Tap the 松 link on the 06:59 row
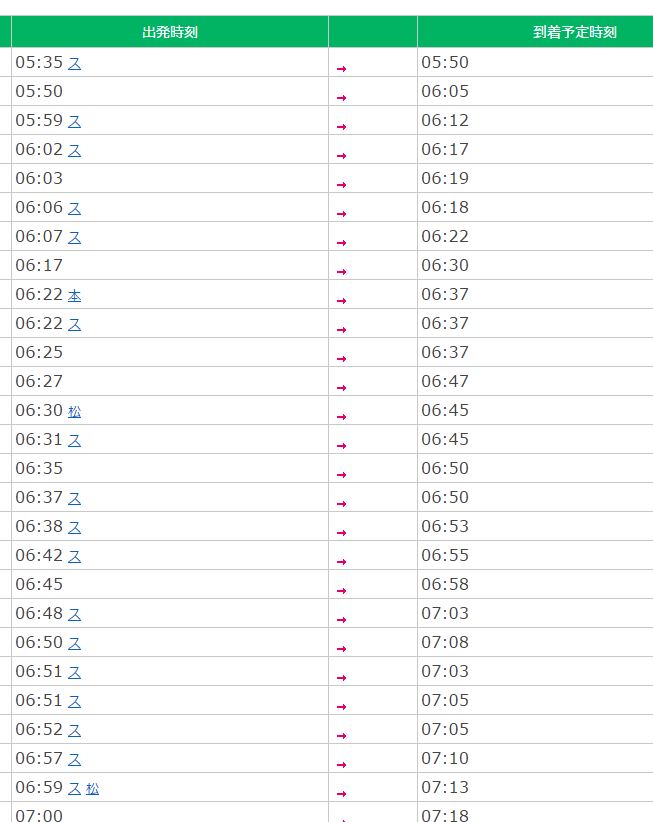Viewport: 653px width, 822px height. pyautogui.click(x=92, y=788)
